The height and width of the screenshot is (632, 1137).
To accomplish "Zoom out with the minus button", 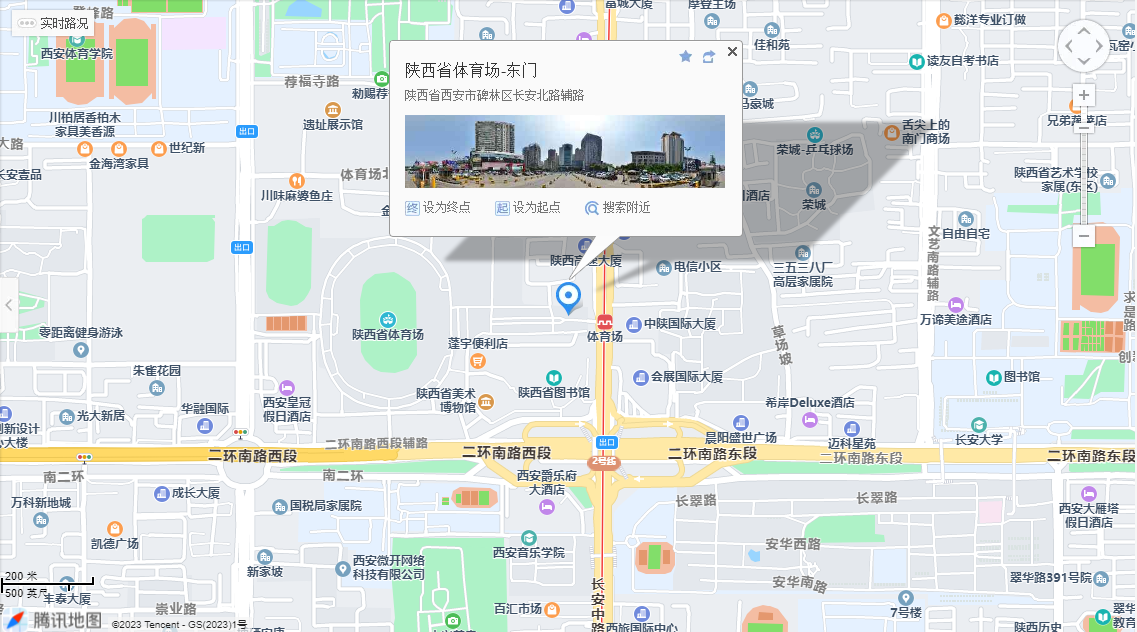I will point(1084,236).
